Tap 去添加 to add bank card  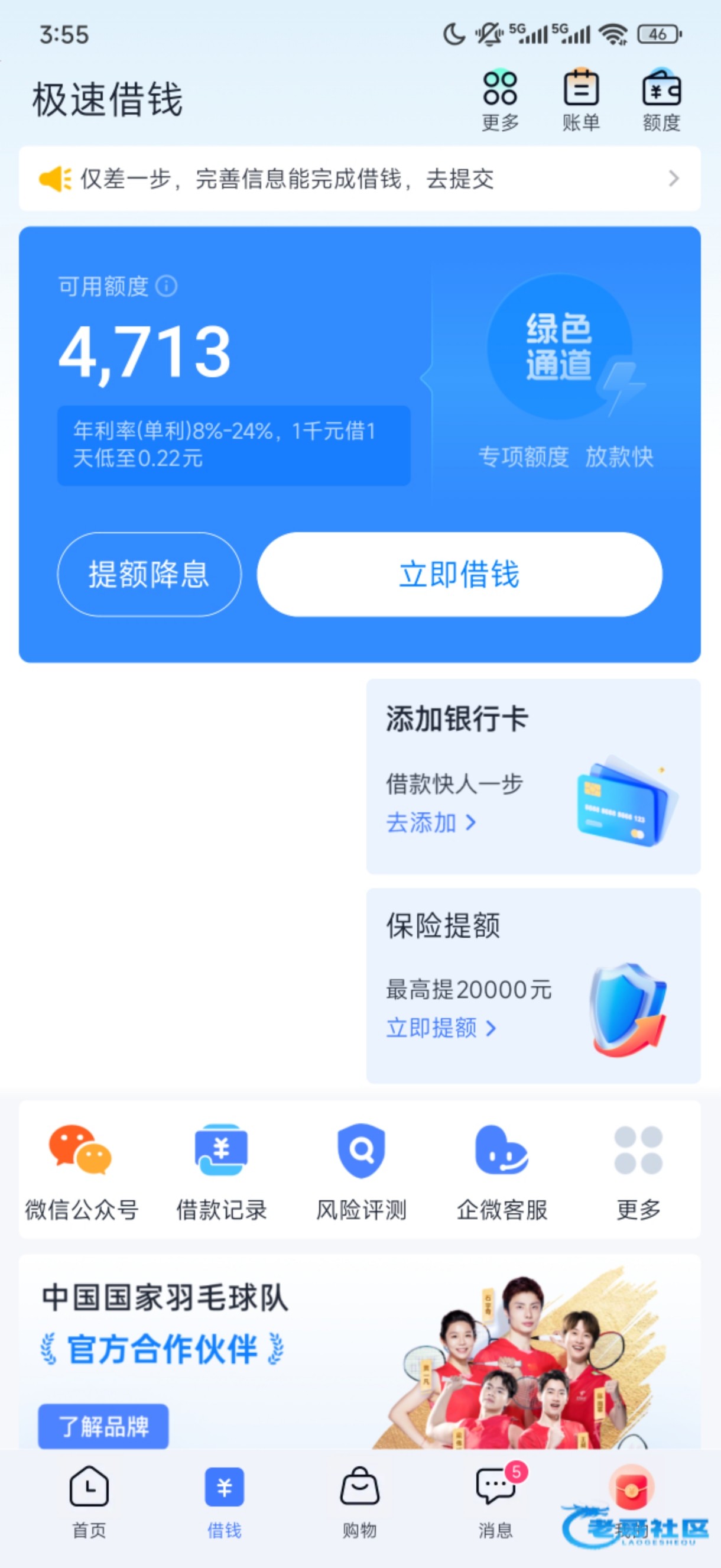coord(431,823)
